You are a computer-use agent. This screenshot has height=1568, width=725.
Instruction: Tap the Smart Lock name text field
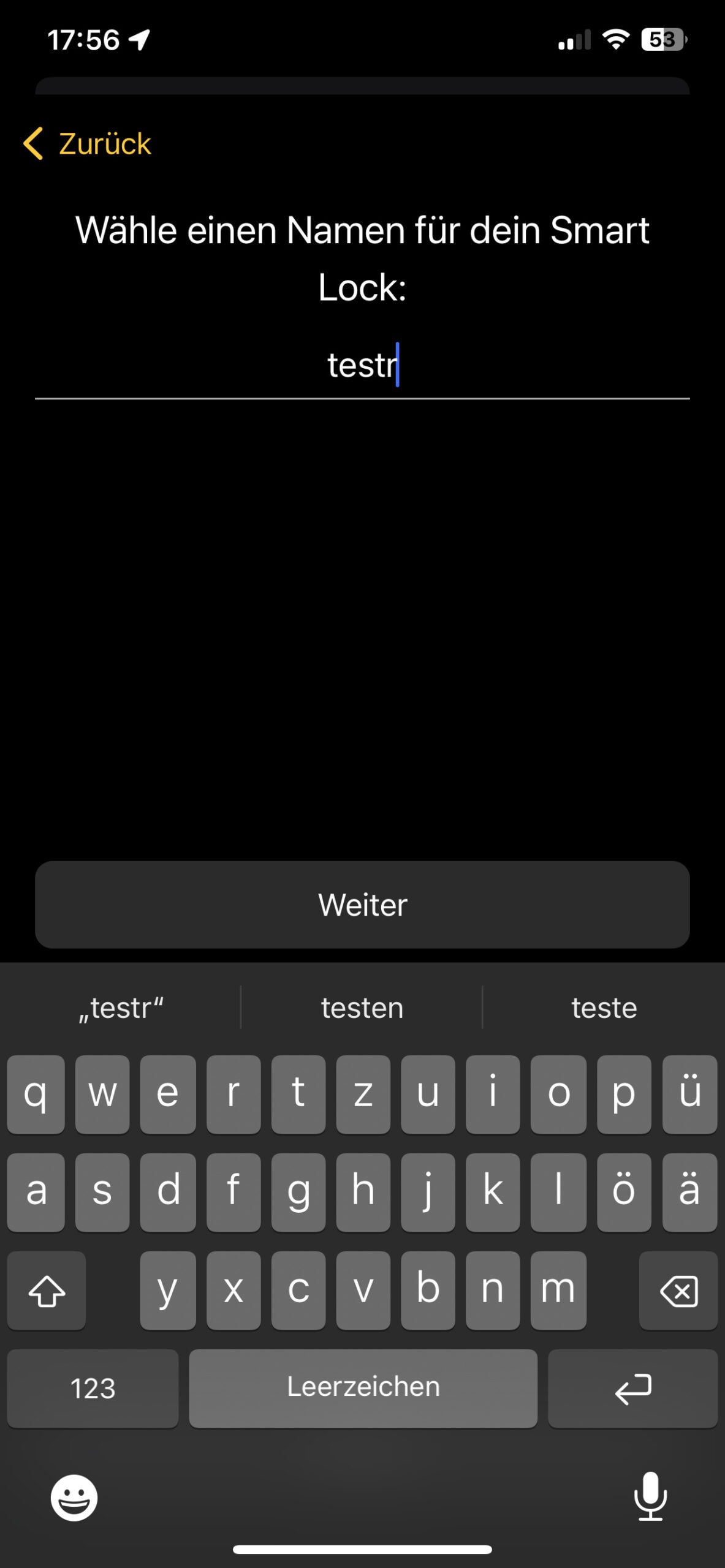(x=362, y=366)
